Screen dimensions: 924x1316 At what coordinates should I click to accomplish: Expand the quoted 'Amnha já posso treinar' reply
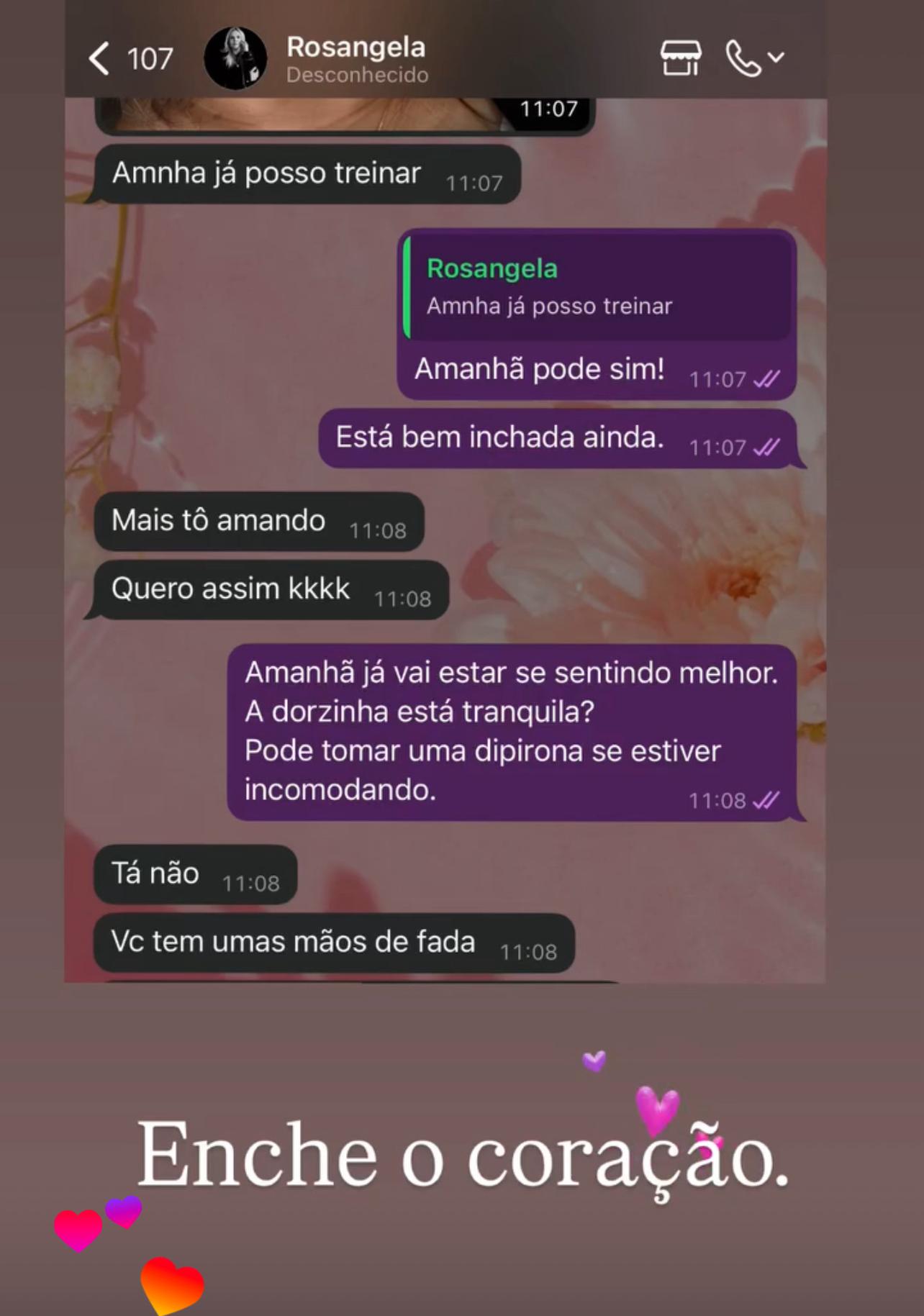pos(597,288)
